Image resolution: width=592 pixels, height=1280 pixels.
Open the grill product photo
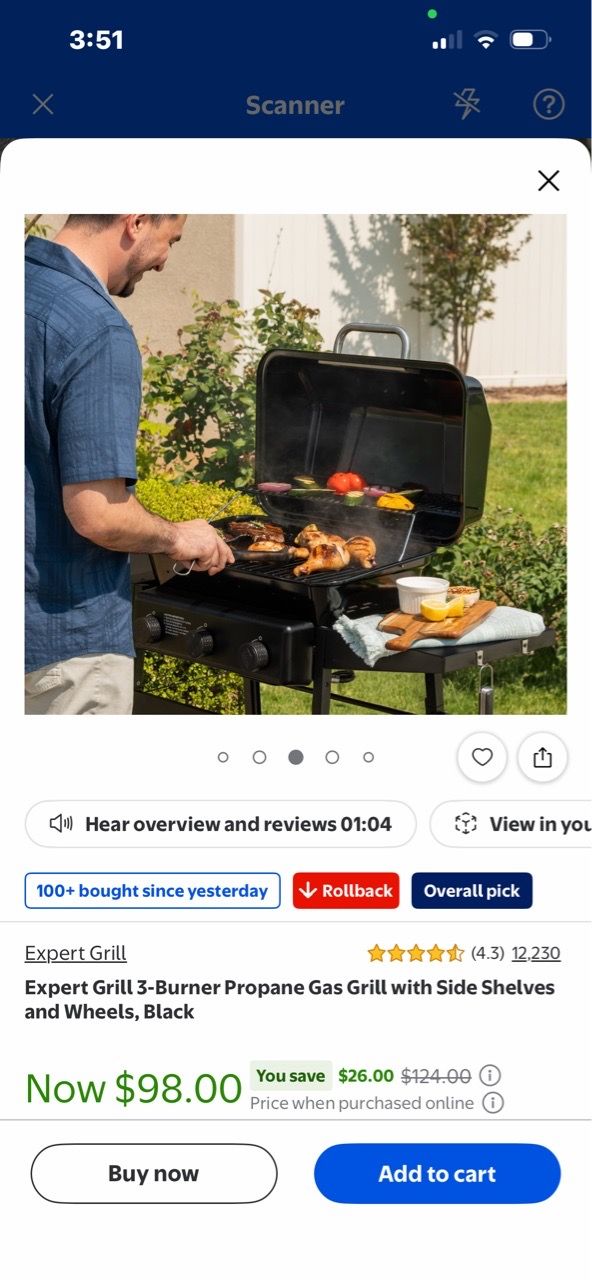click(296, 464)
